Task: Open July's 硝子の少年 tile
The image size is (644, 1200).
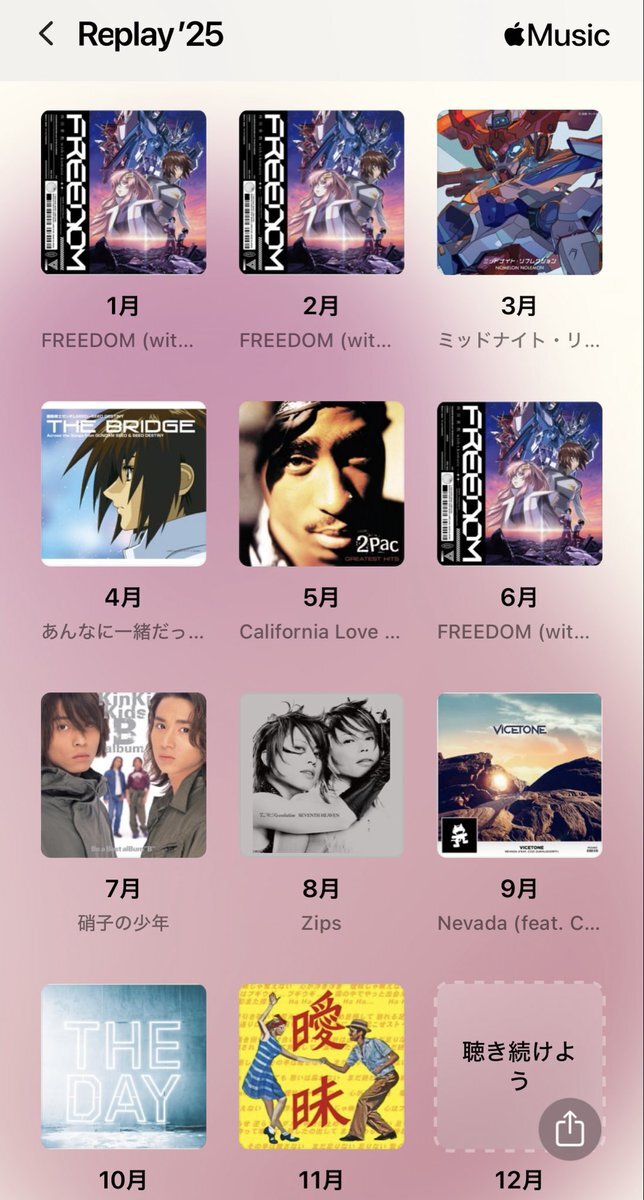Action: pyautogui.click(x=123, y=775)
